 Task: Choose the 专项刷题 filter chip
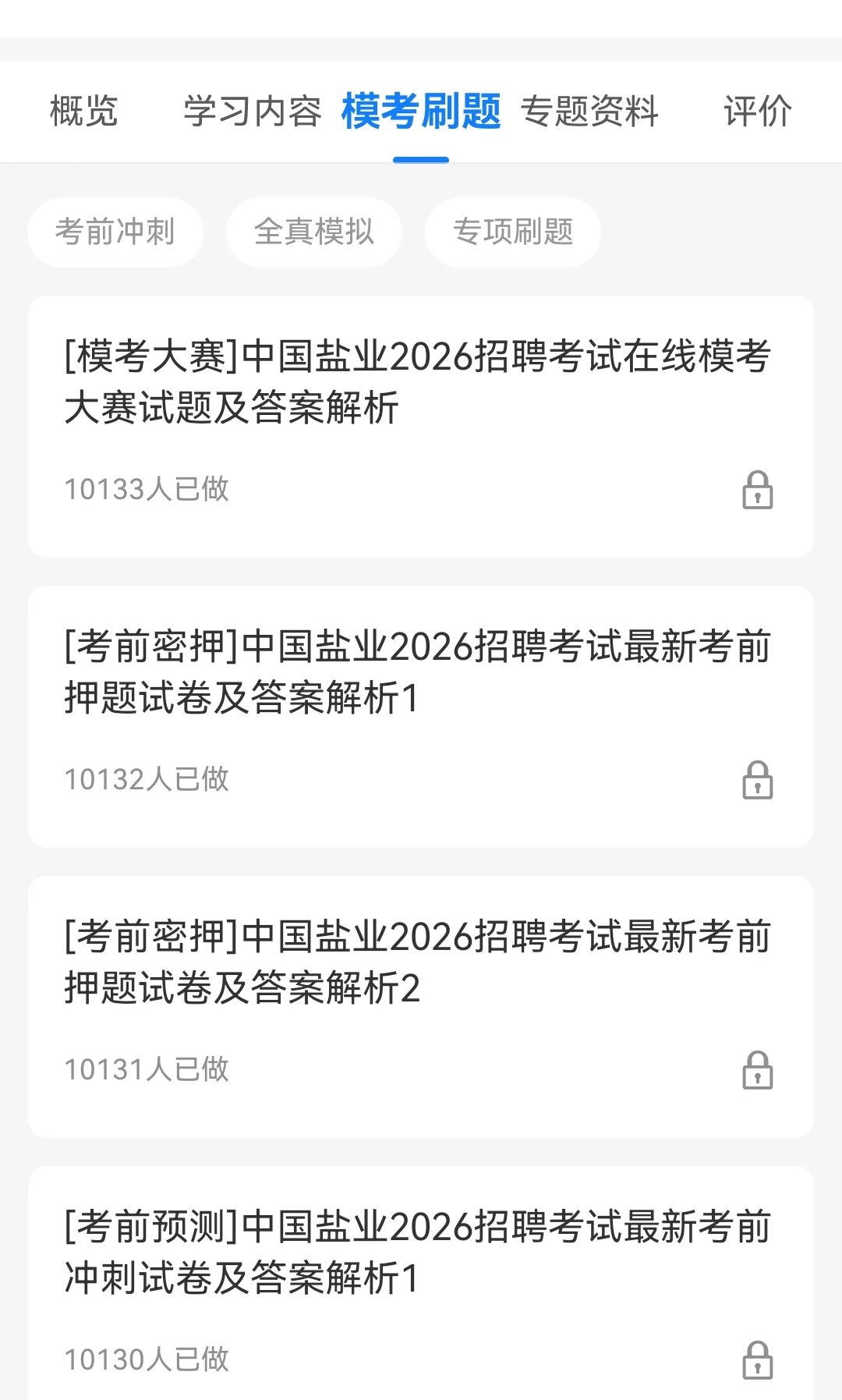pos(513,232)
